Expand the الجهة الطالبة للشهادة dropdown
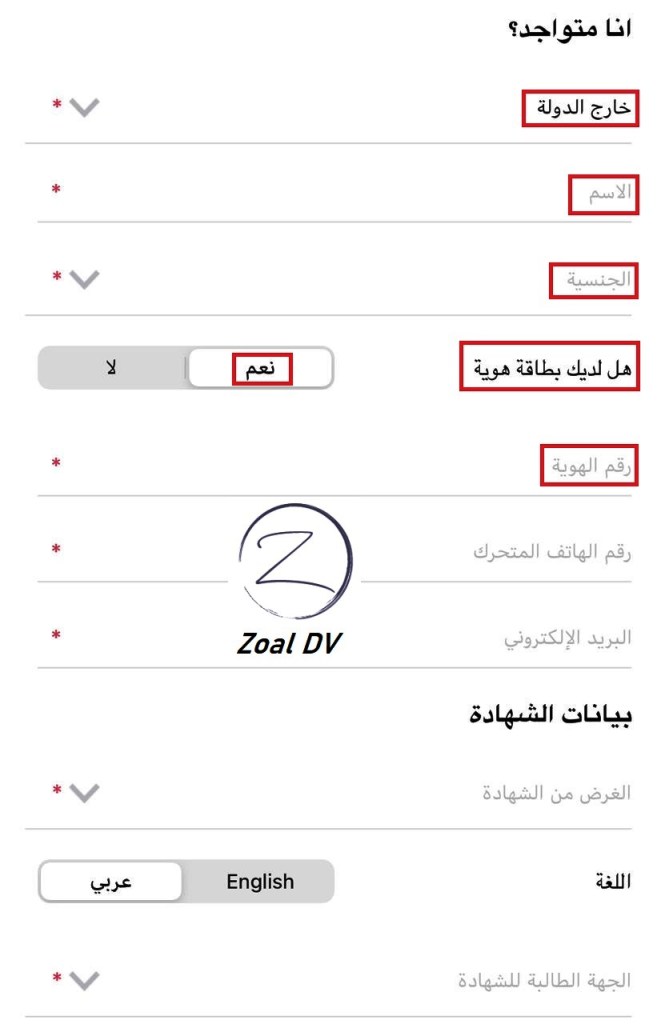The image size is (669, 1024). 85,980
